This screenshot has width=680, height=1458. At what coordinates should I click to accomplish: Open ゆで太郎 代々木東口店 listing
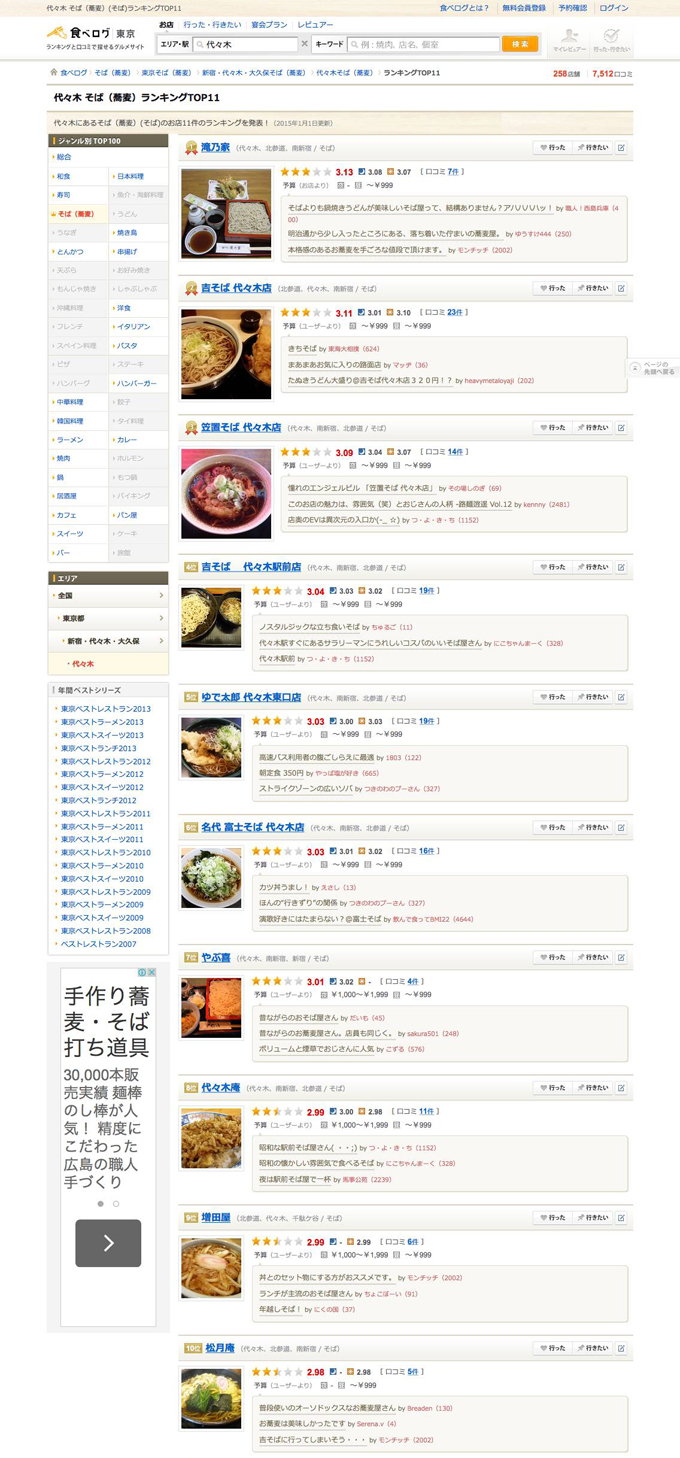[251, 697]
